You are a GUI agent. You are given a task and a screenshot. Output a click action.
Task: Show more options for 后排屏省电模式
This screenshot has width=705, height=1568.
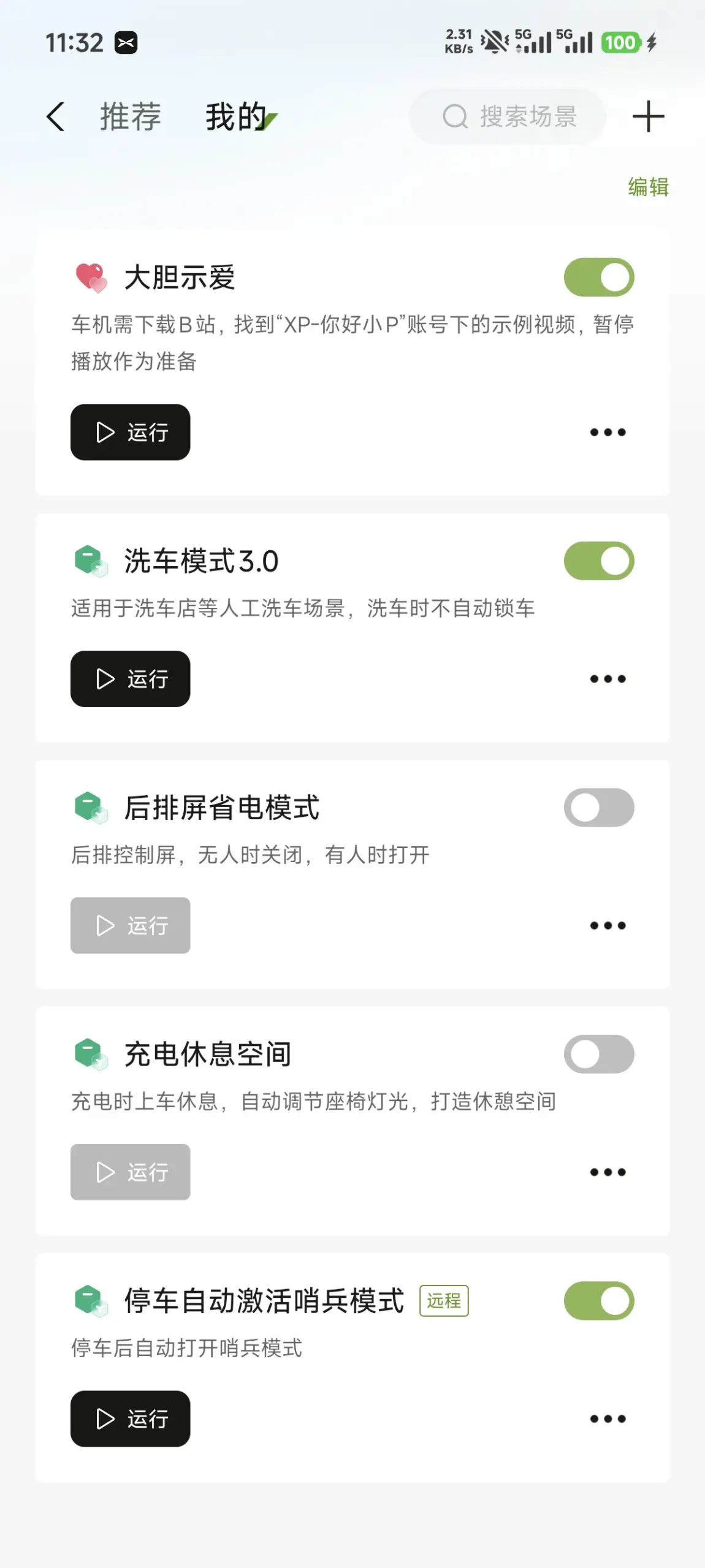(608, 925)
